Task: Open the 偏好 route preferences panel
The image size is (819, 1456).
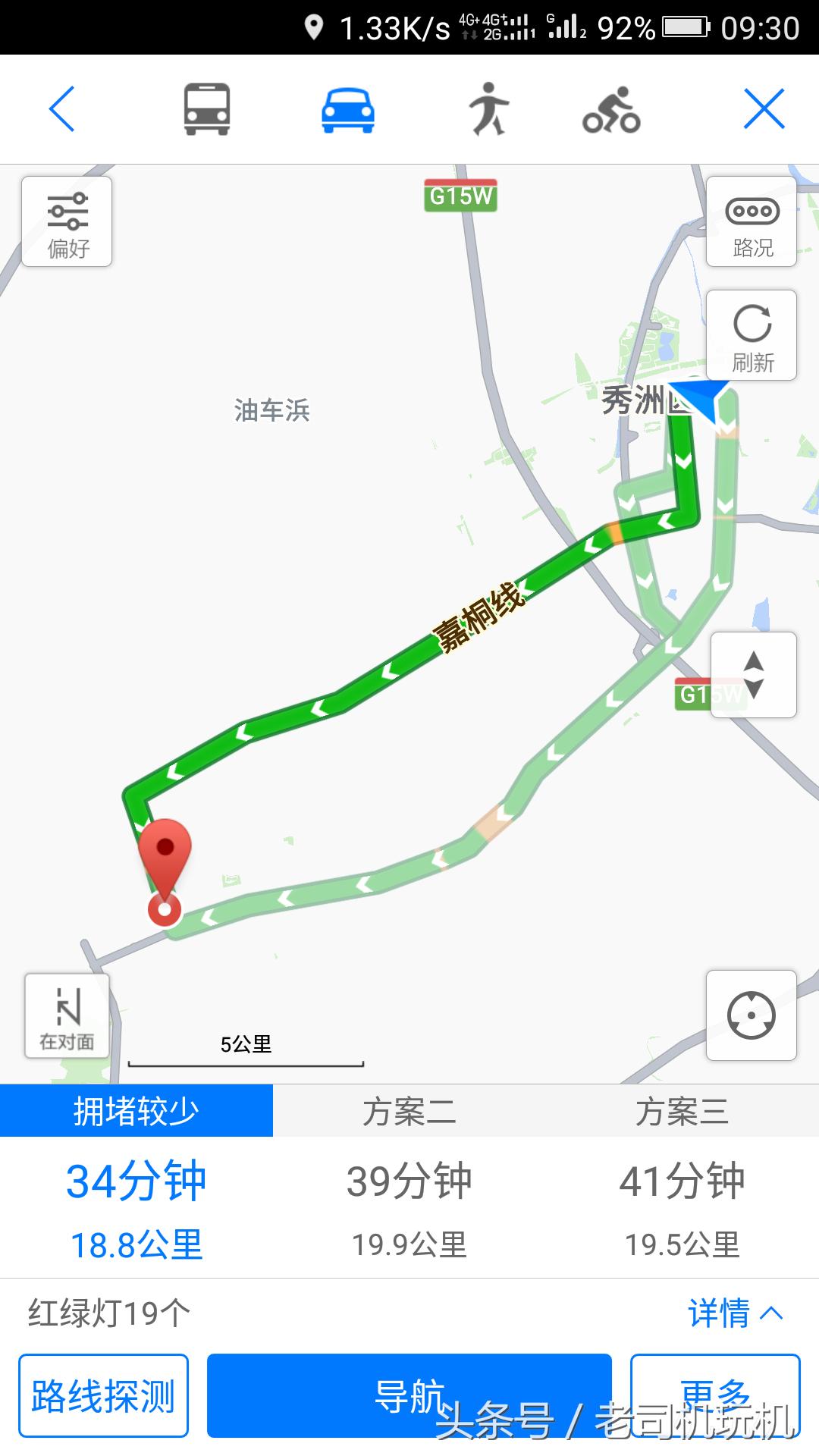Action: (66, 221)
